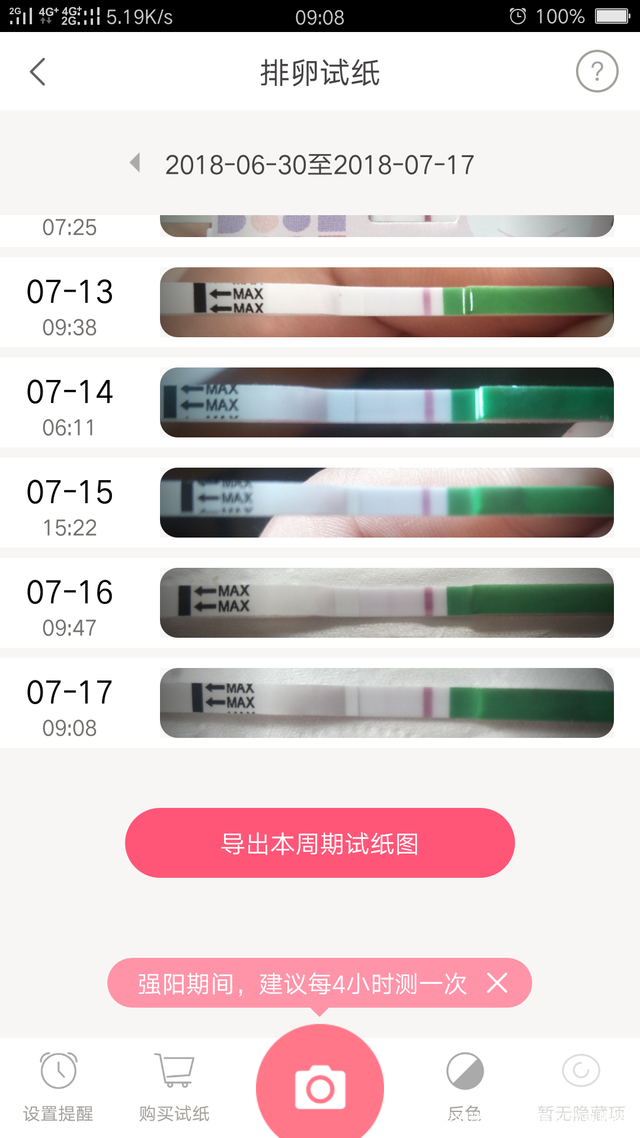
Task: Take a new test strip photo
Action: pos(320,1086)
